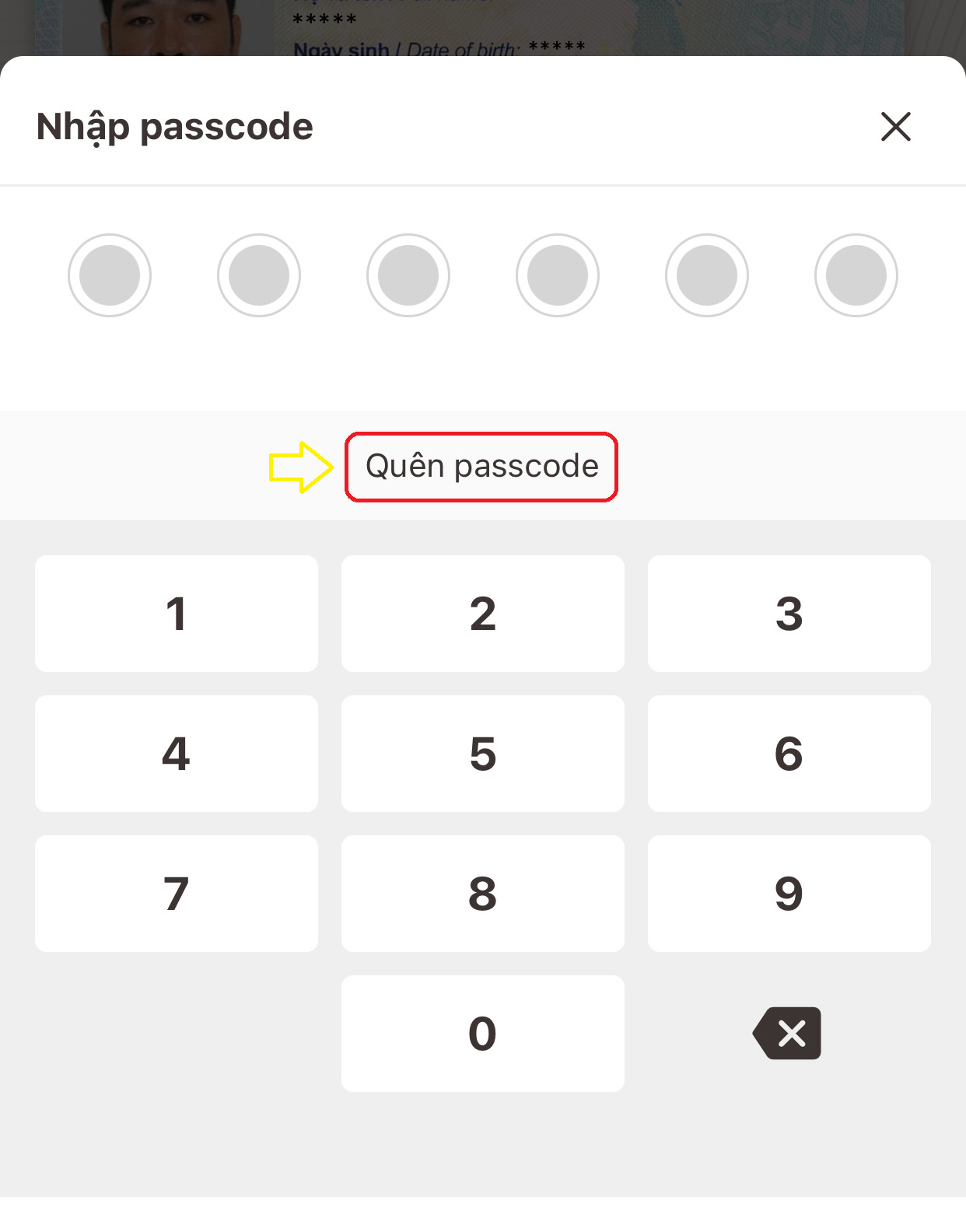
Task: Enter digit 8 on the keypad
Action: coord(482,894)
